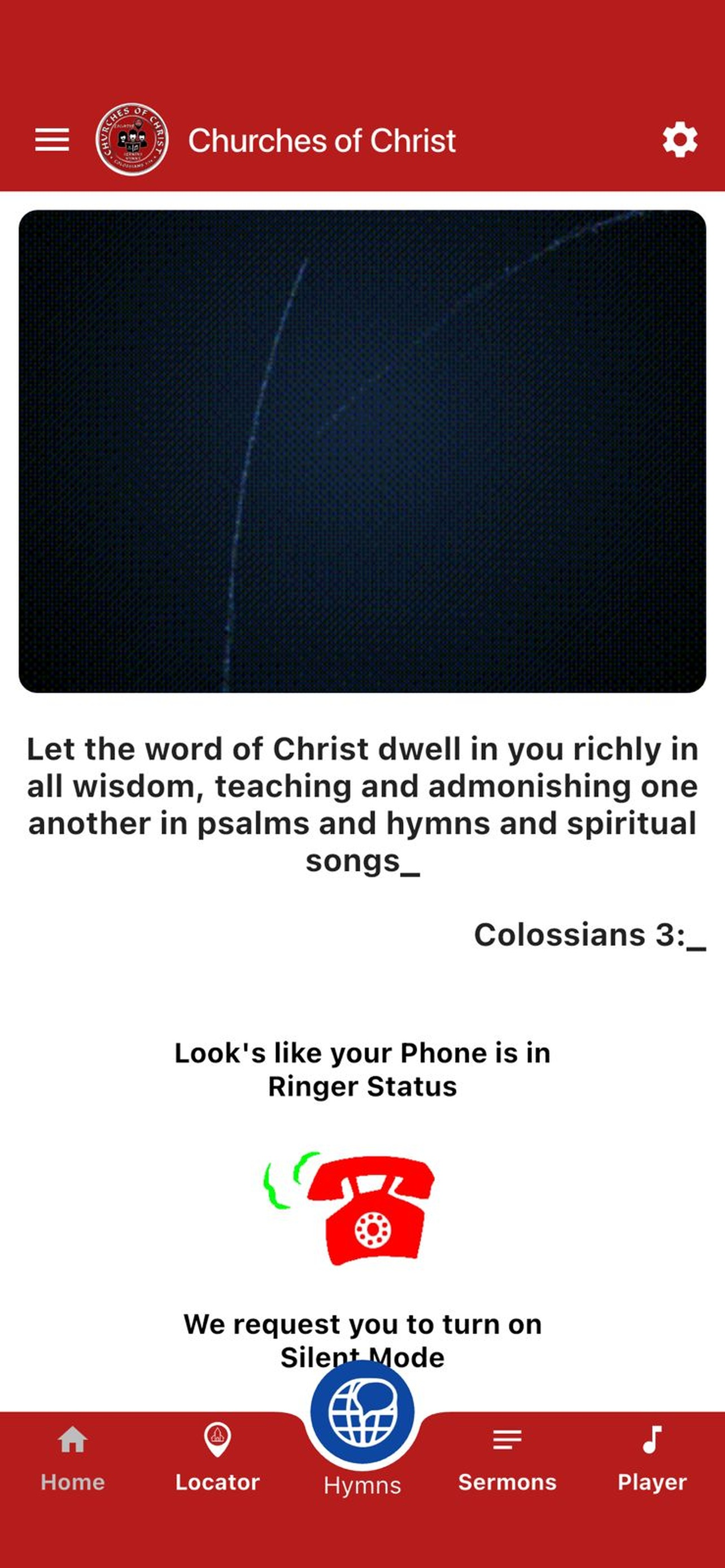Screen dimensions: 725x1568
Task: Tap the Ringer Status warning message
Action: click(x=362, y=1068)
